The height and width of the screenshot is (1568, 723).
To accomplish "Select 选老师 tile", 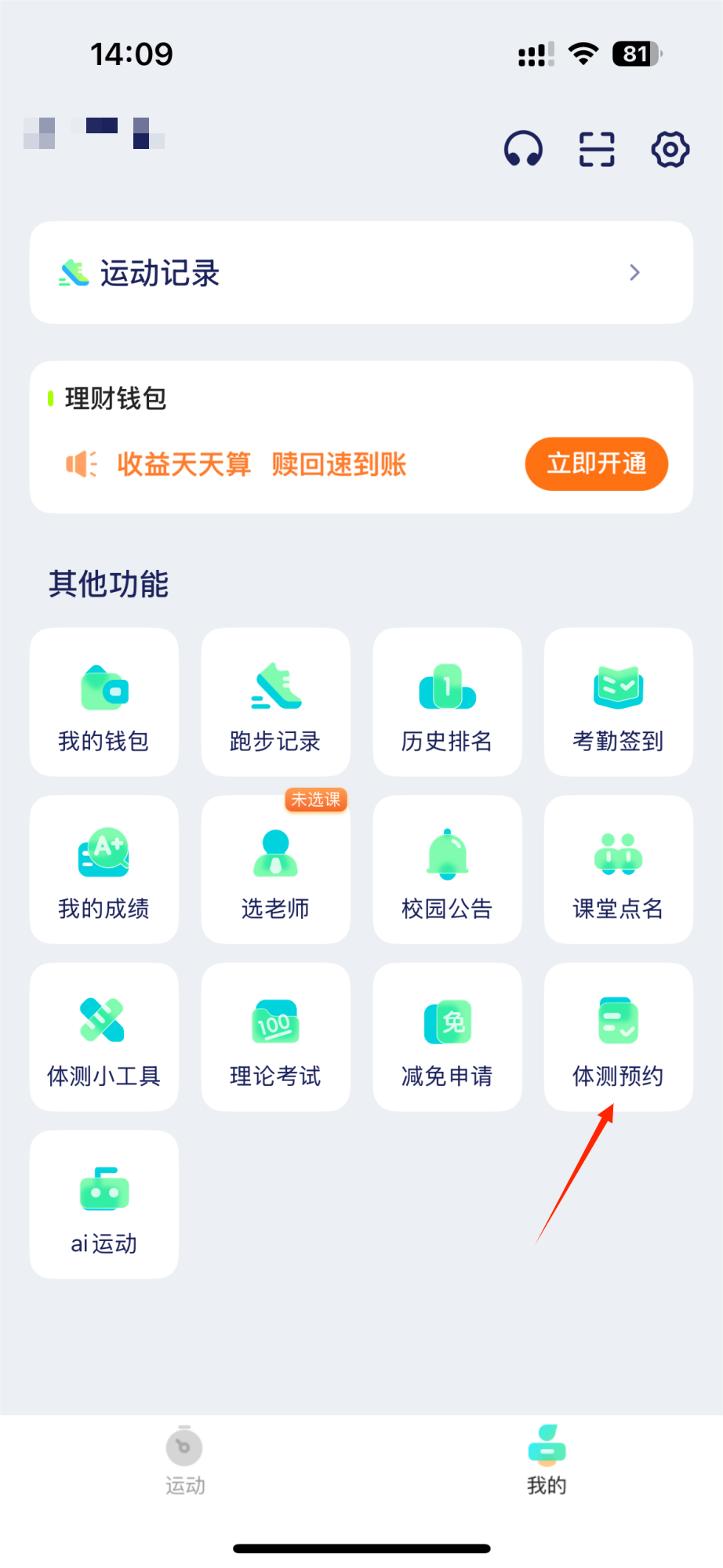I will tap(276, 870).
